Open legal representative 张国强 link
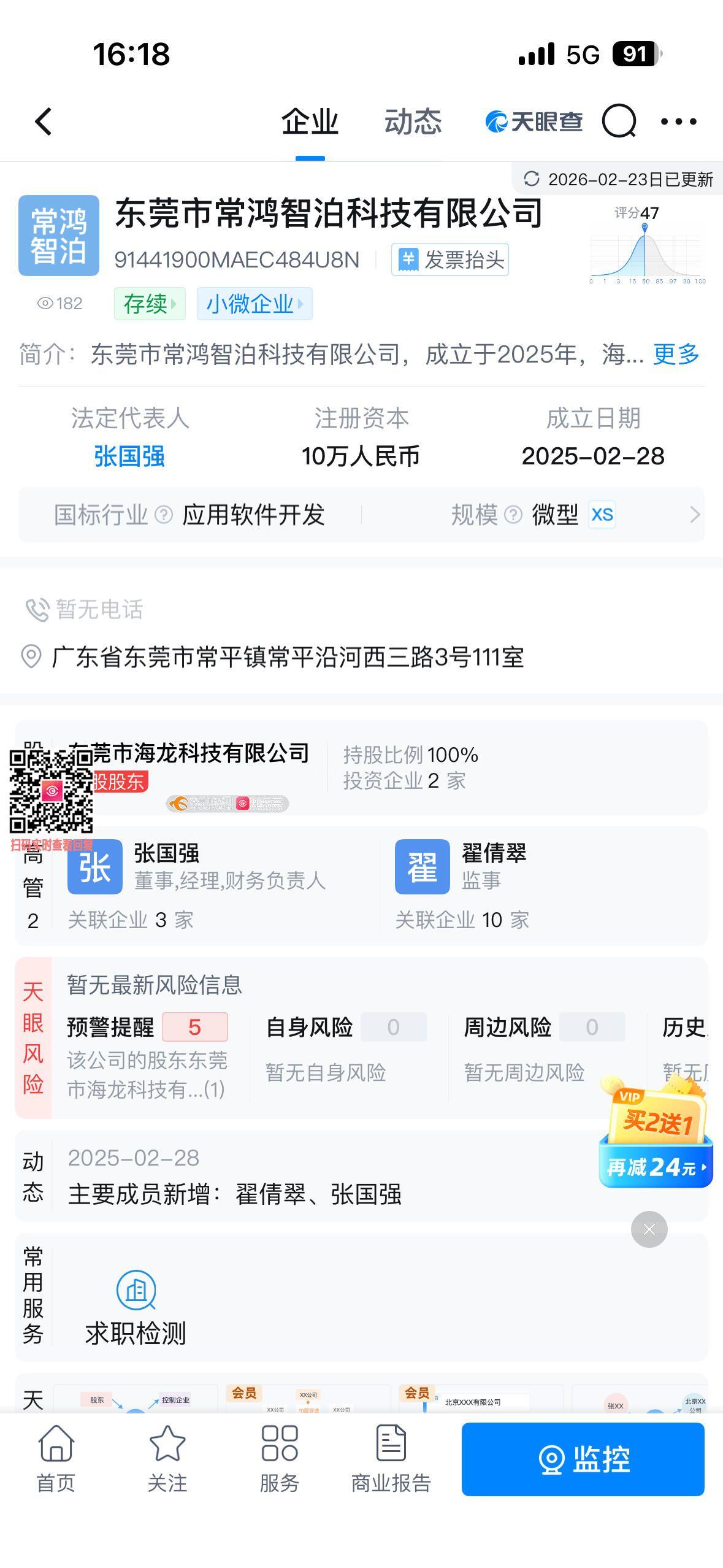723x1568 pixels. 129,456
